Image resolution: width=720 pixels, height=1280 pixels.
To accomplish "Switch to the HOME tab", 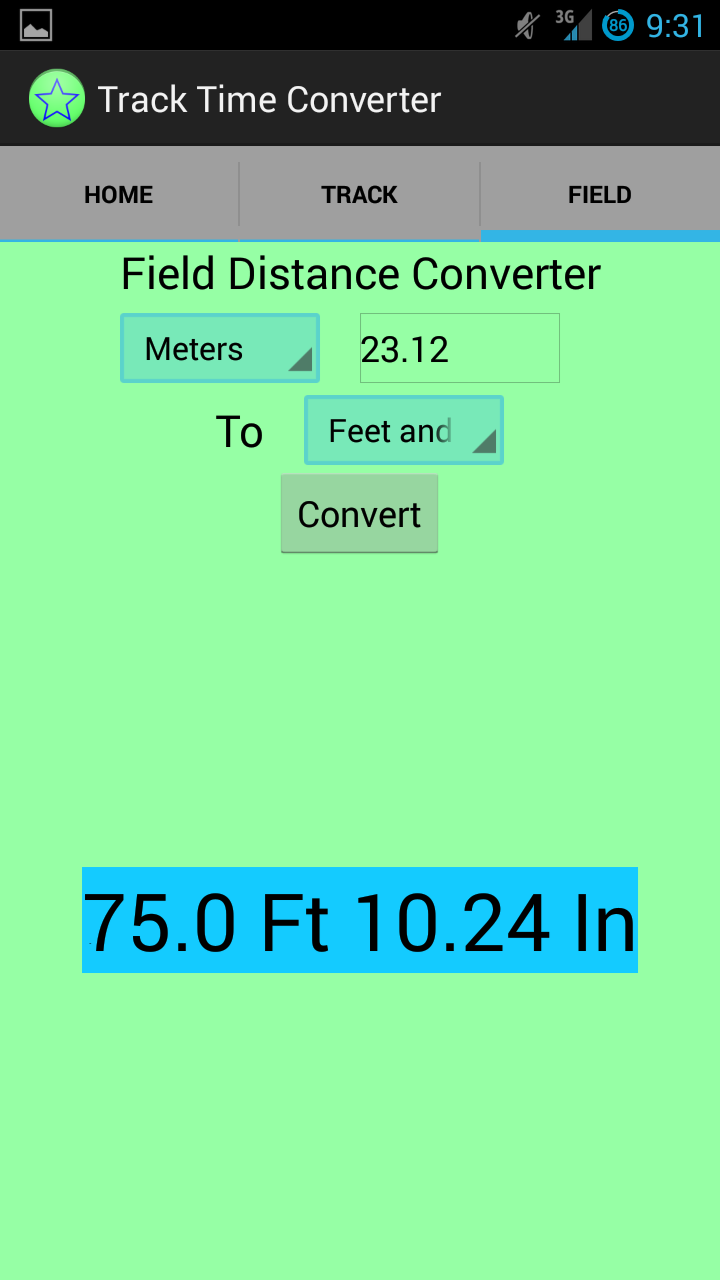I will pos(119,194).
